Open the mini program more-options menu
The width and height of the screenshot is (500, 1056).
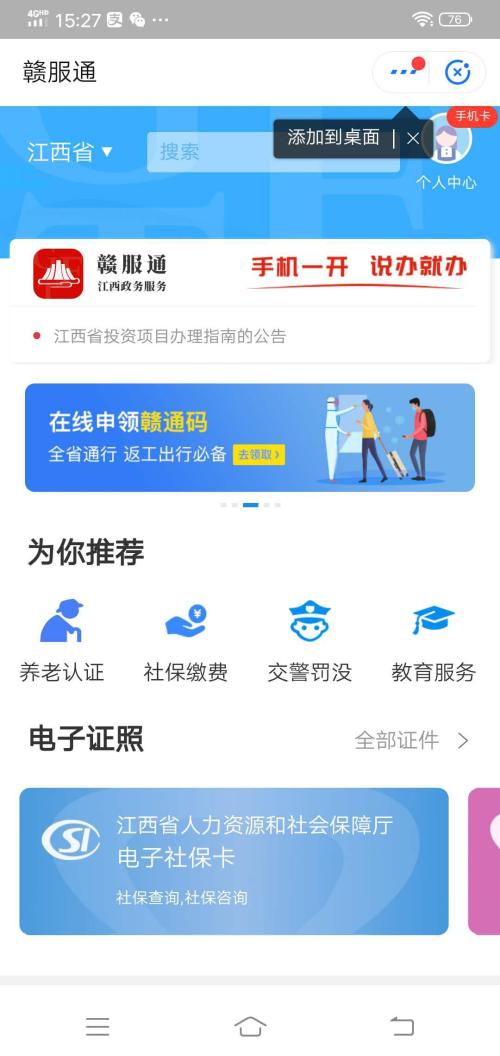pos(404,71)
